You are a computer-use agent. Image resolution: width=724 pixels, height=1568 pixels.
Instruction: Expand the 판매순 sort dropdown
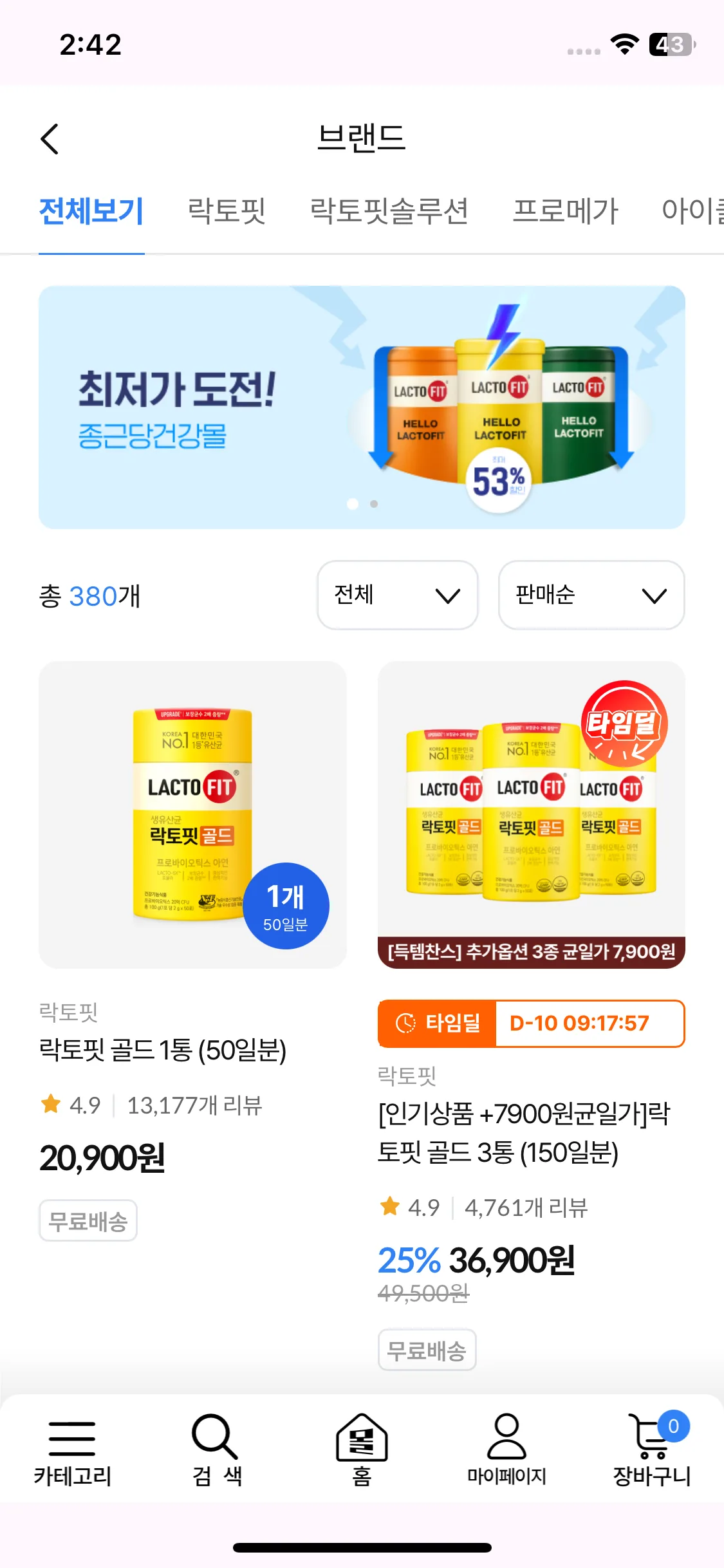click(x=591, y=595)
